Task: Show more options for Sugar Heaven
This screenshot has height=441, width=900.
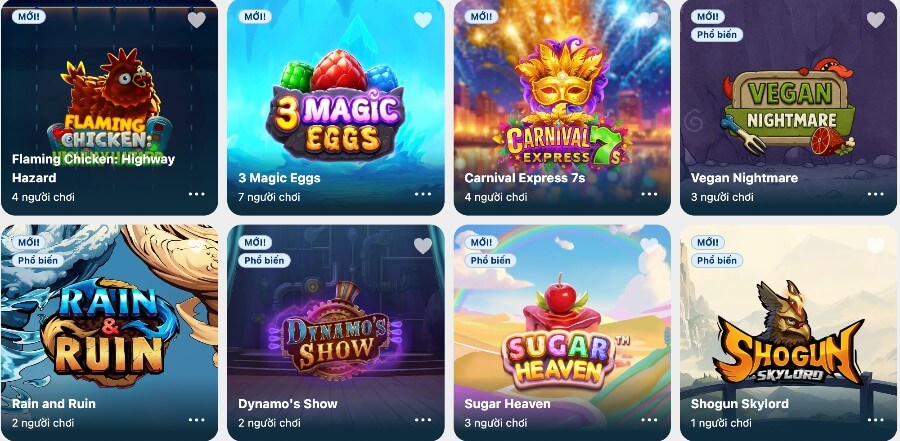Action: (649, 421)
